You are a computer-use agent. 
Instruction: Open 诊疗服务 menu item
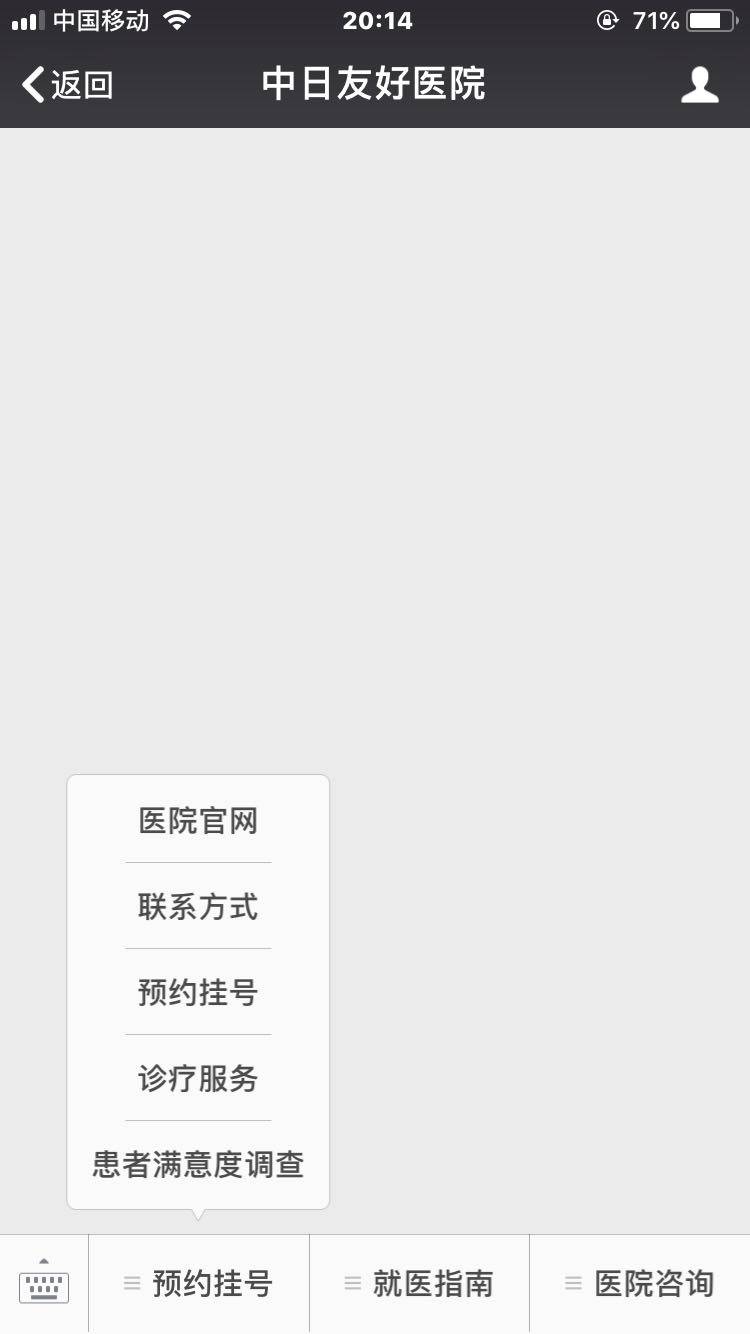click(198, 1079)
